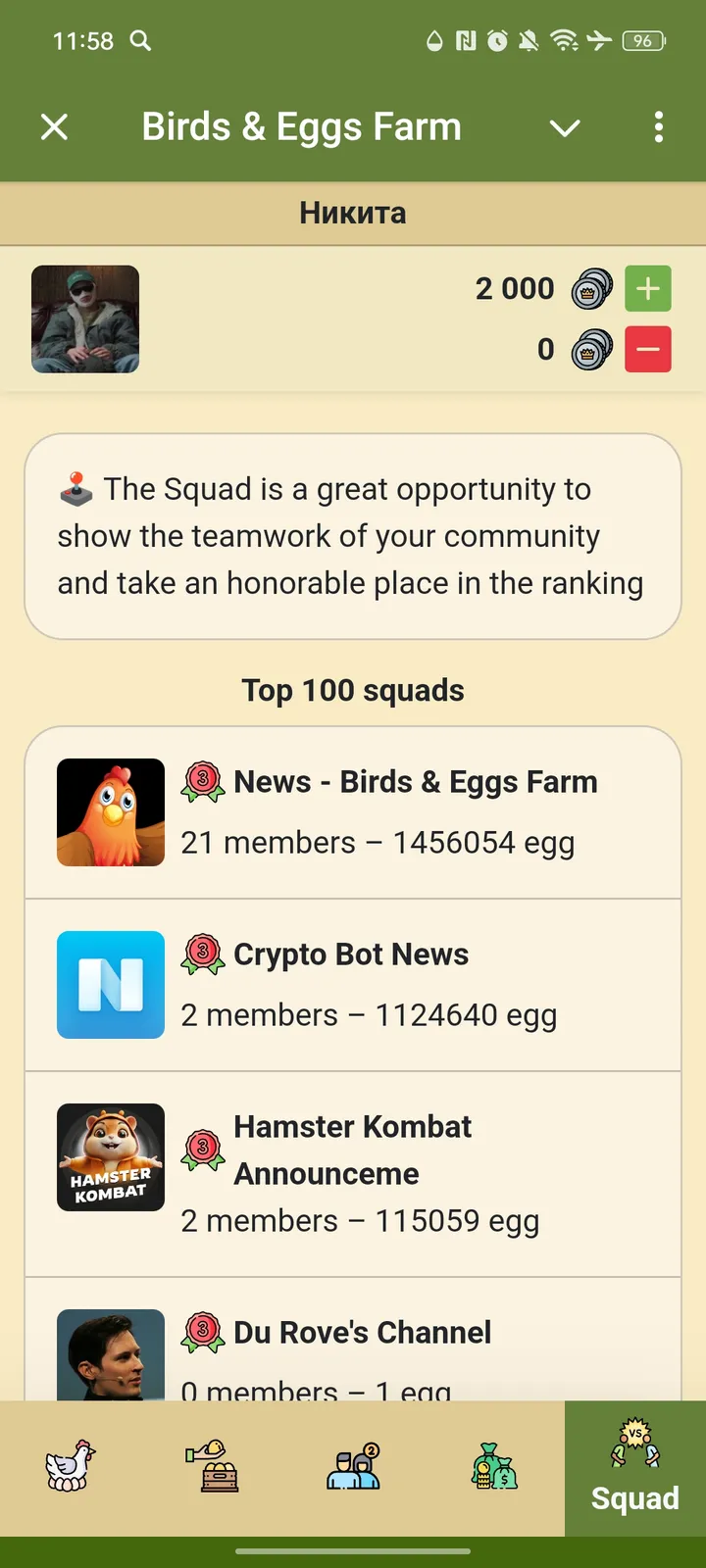Open the News - Birds & Eggs Farm squad
The width and height of the screenshot is (706, 1568).
[353, 811]
